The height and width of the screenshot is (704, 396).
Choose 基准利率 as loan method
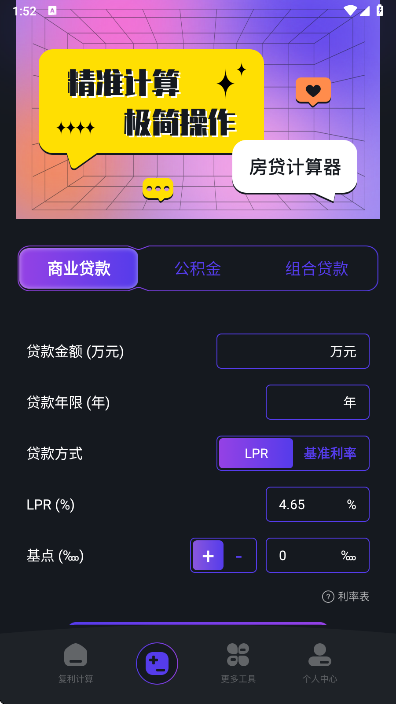pos(330,453)
